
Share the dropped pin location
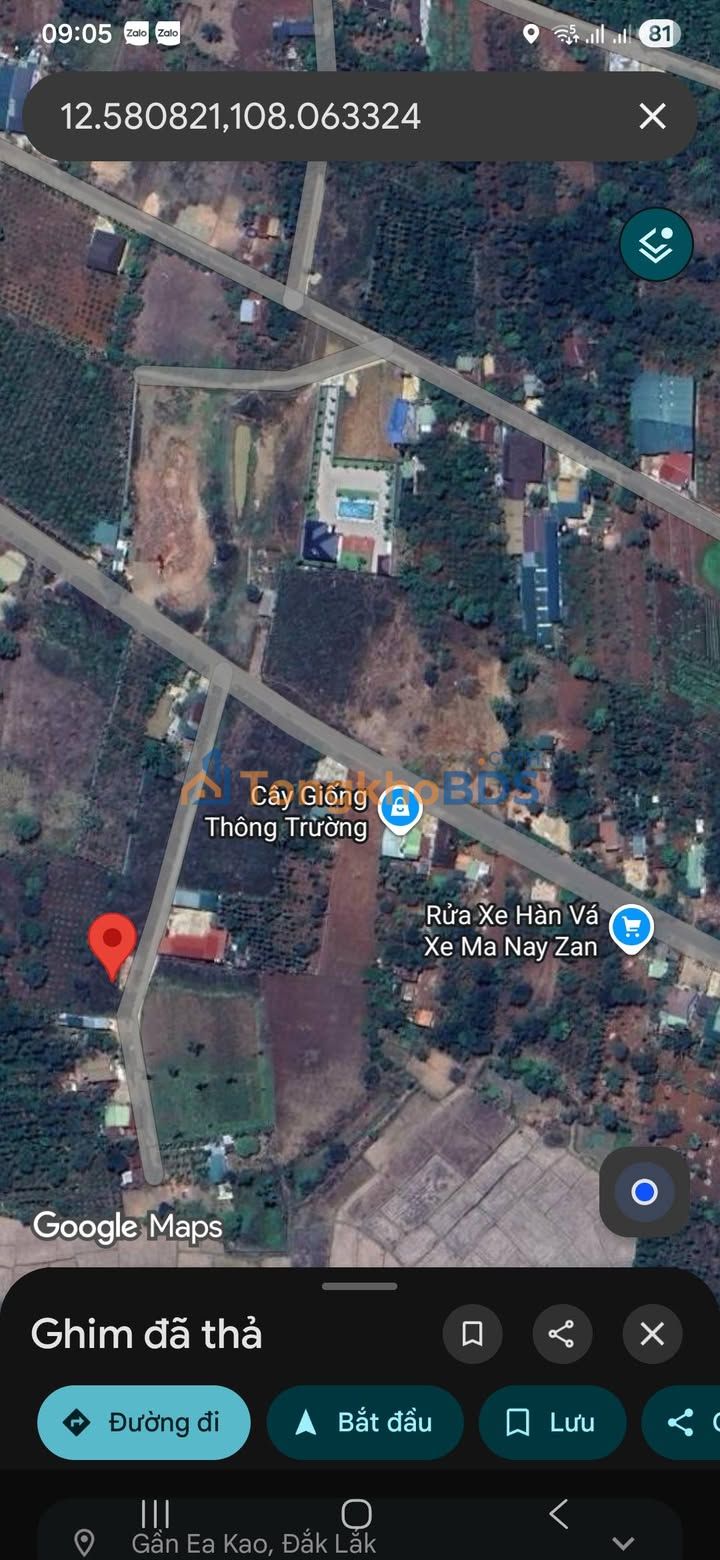point(561,1333)
